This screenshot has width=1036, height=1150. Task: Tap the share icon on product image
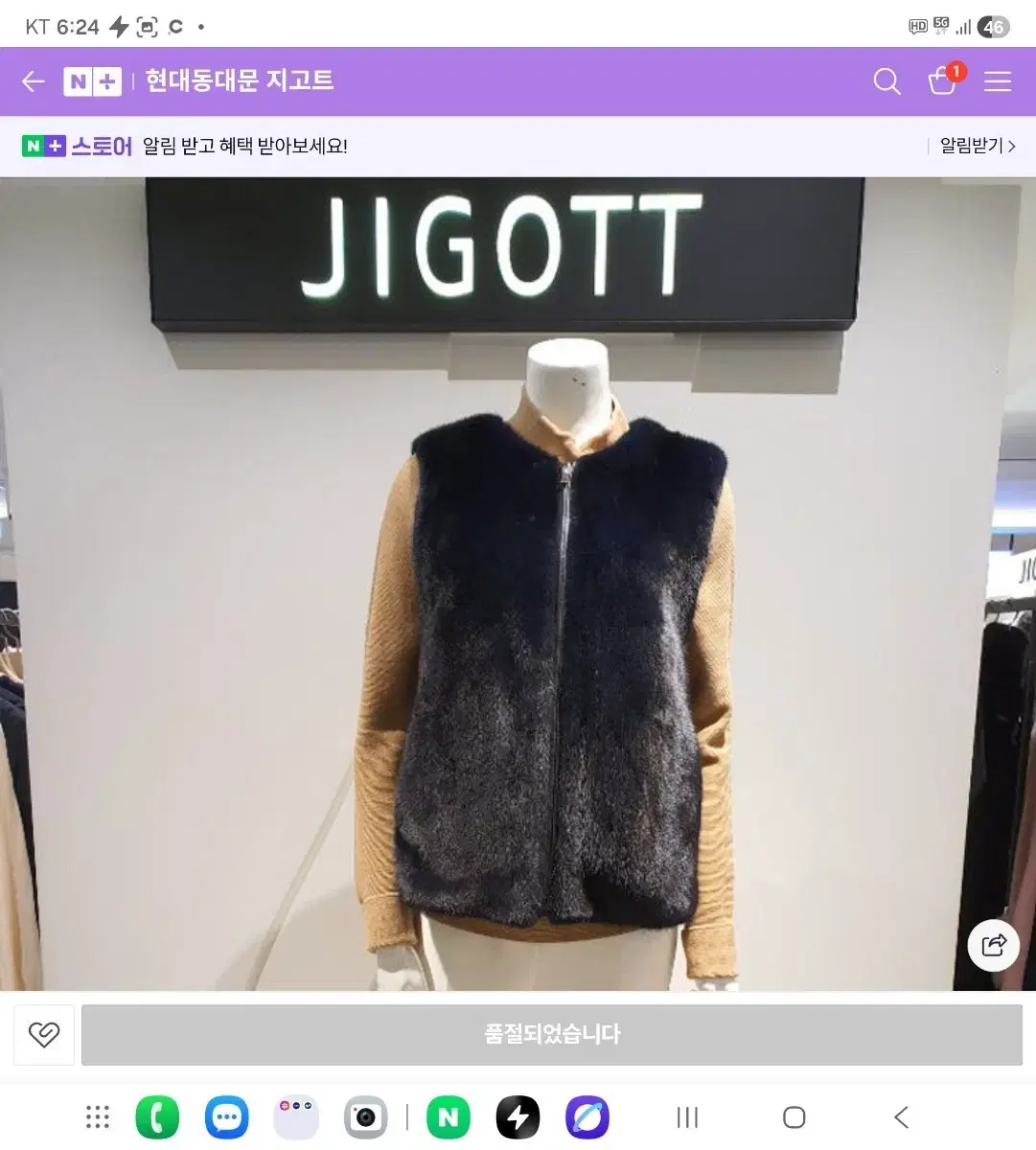[994, 946]
